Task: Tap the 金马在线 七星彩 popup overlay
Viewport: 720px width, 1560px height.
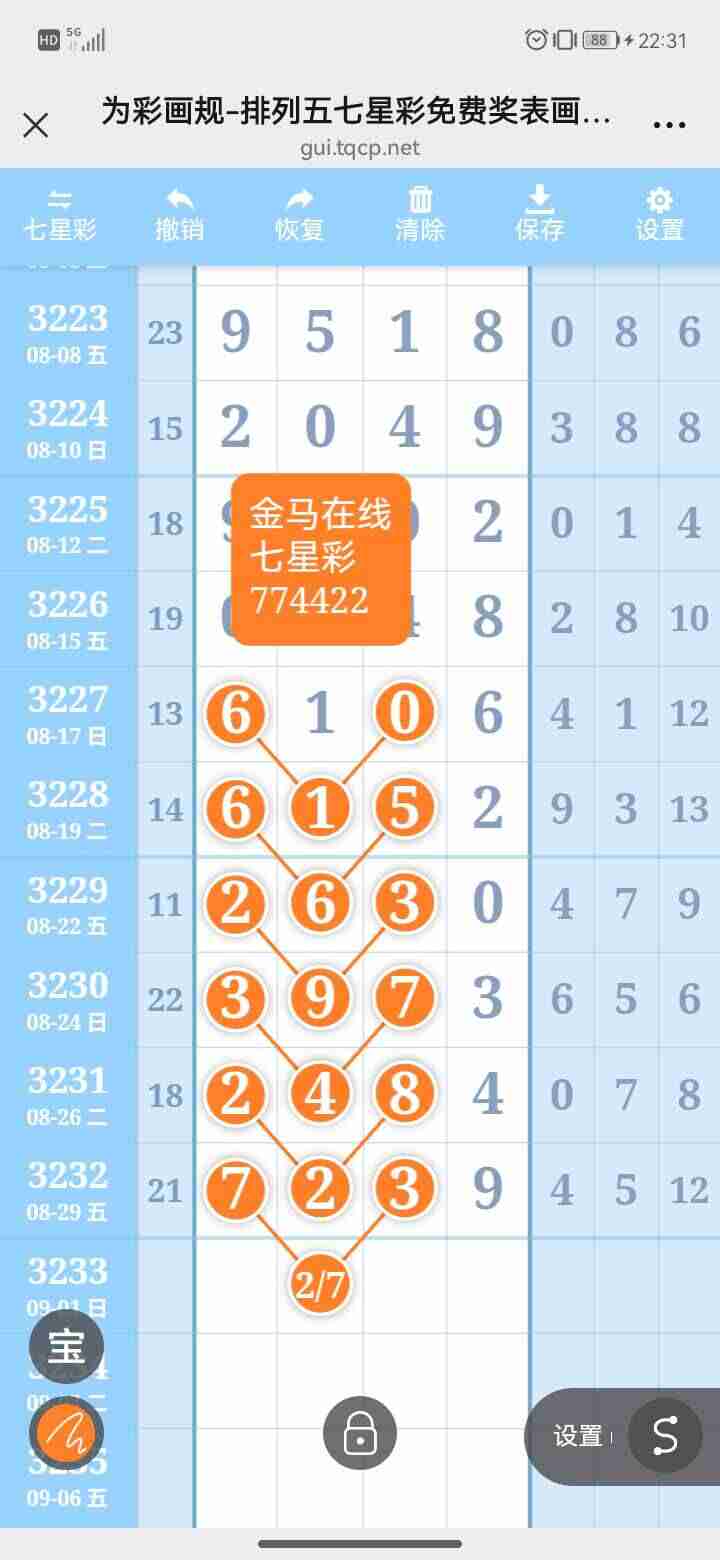Action: pyautogui.click(x=320, y=560)
